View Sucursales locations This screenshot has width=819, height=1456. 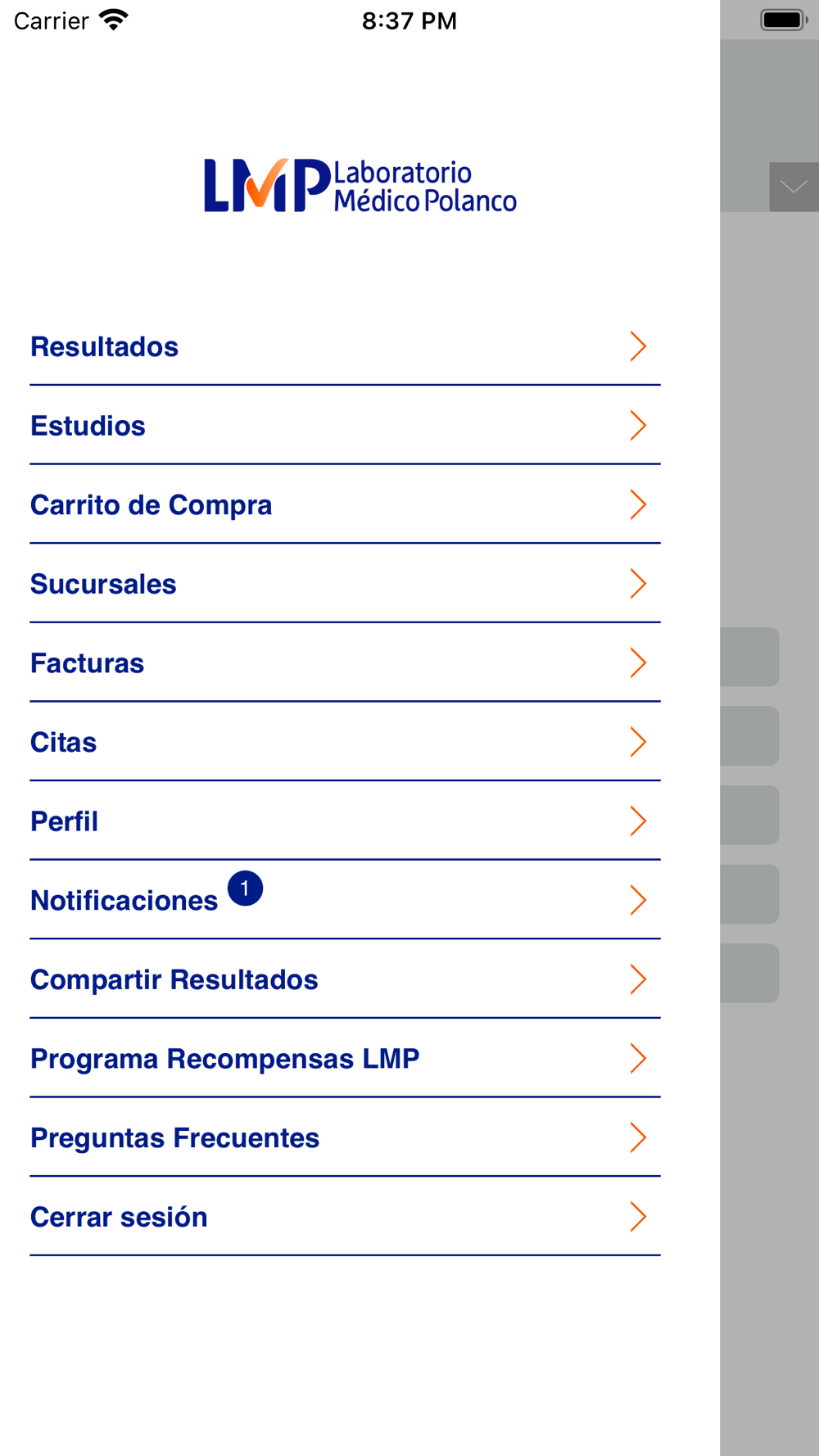click(345, 584)
